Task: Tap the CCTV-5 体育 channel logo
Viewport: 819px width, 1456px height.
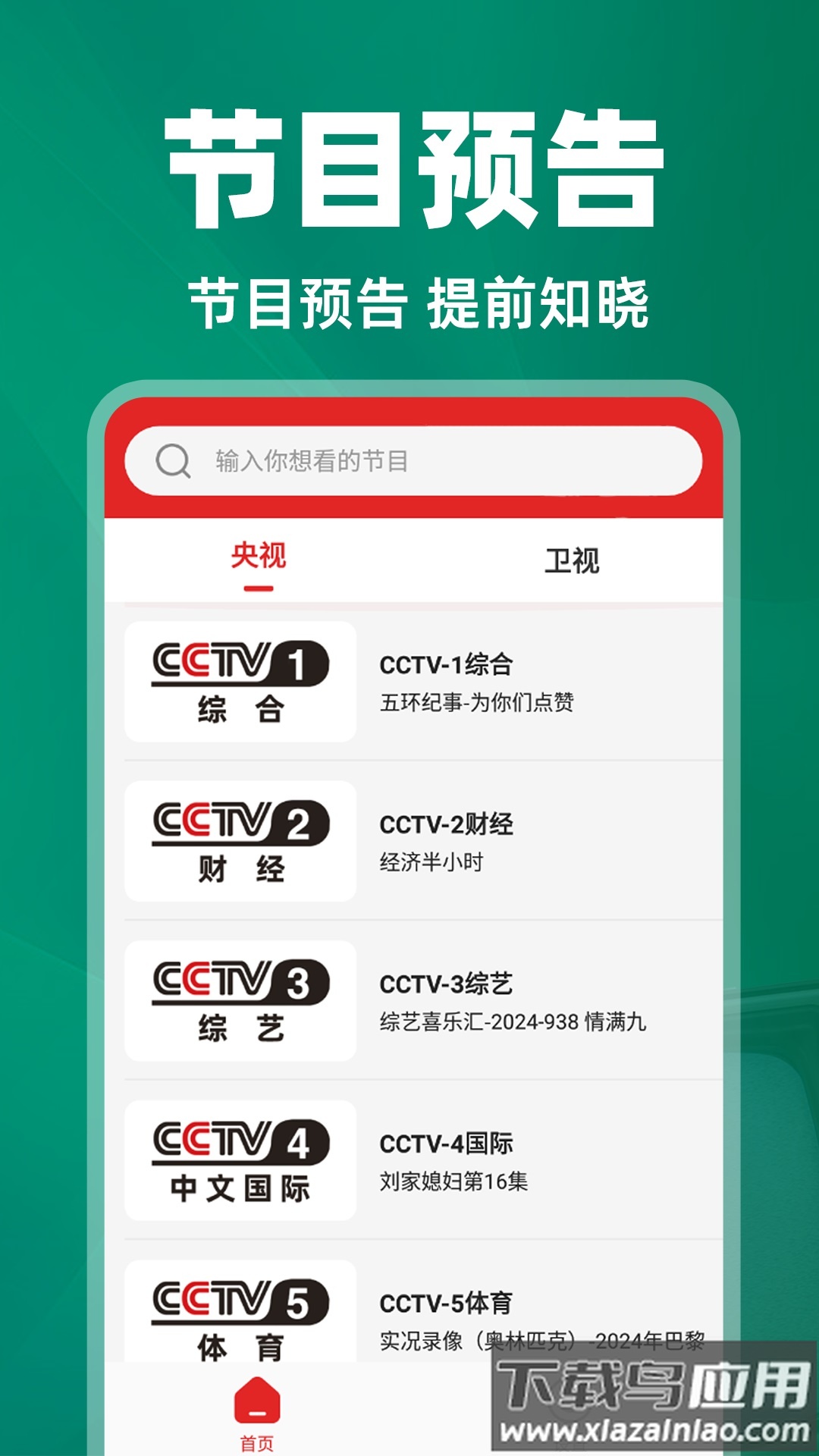Action: (240, 1318)
